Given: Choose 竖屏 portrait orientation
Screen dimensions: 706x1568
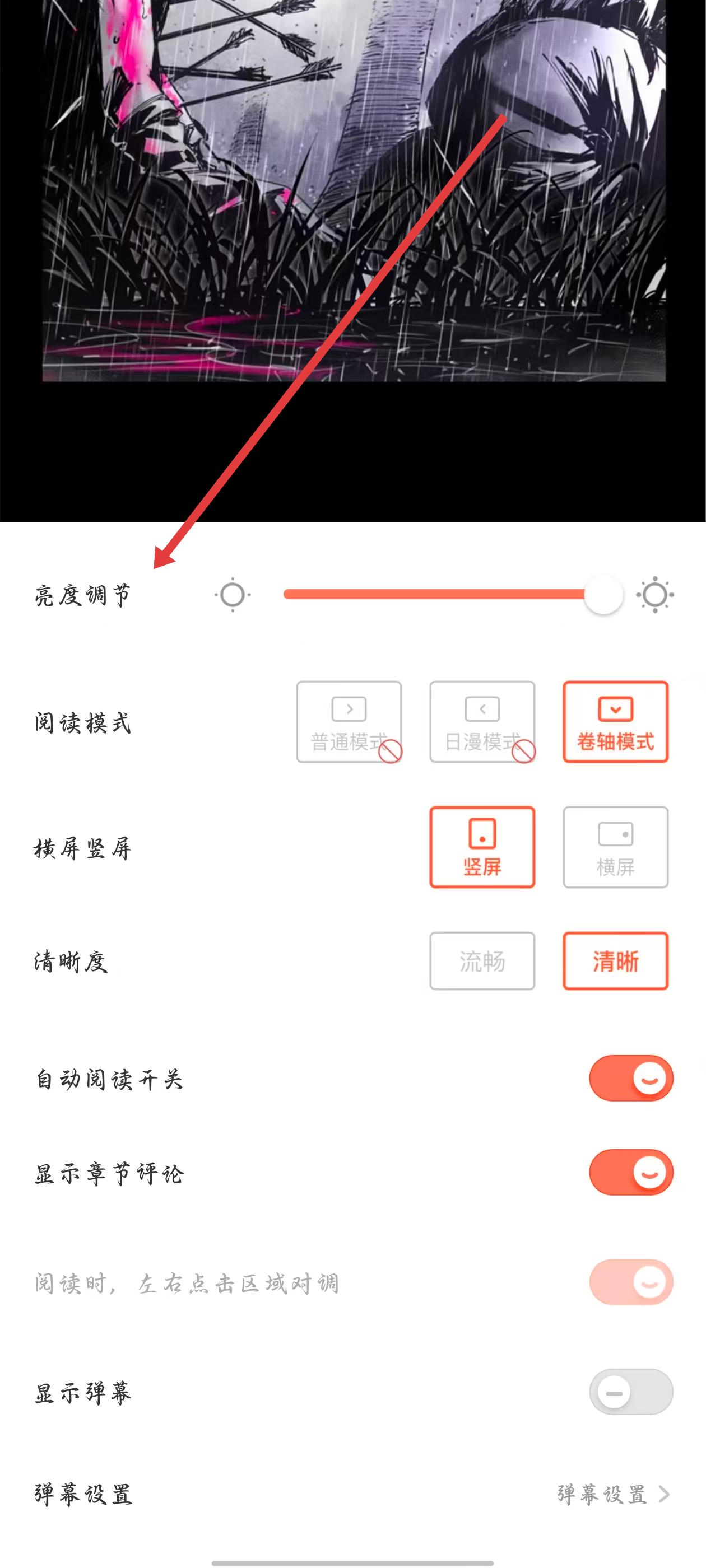Looking at the screenshot, I should 482,847.
